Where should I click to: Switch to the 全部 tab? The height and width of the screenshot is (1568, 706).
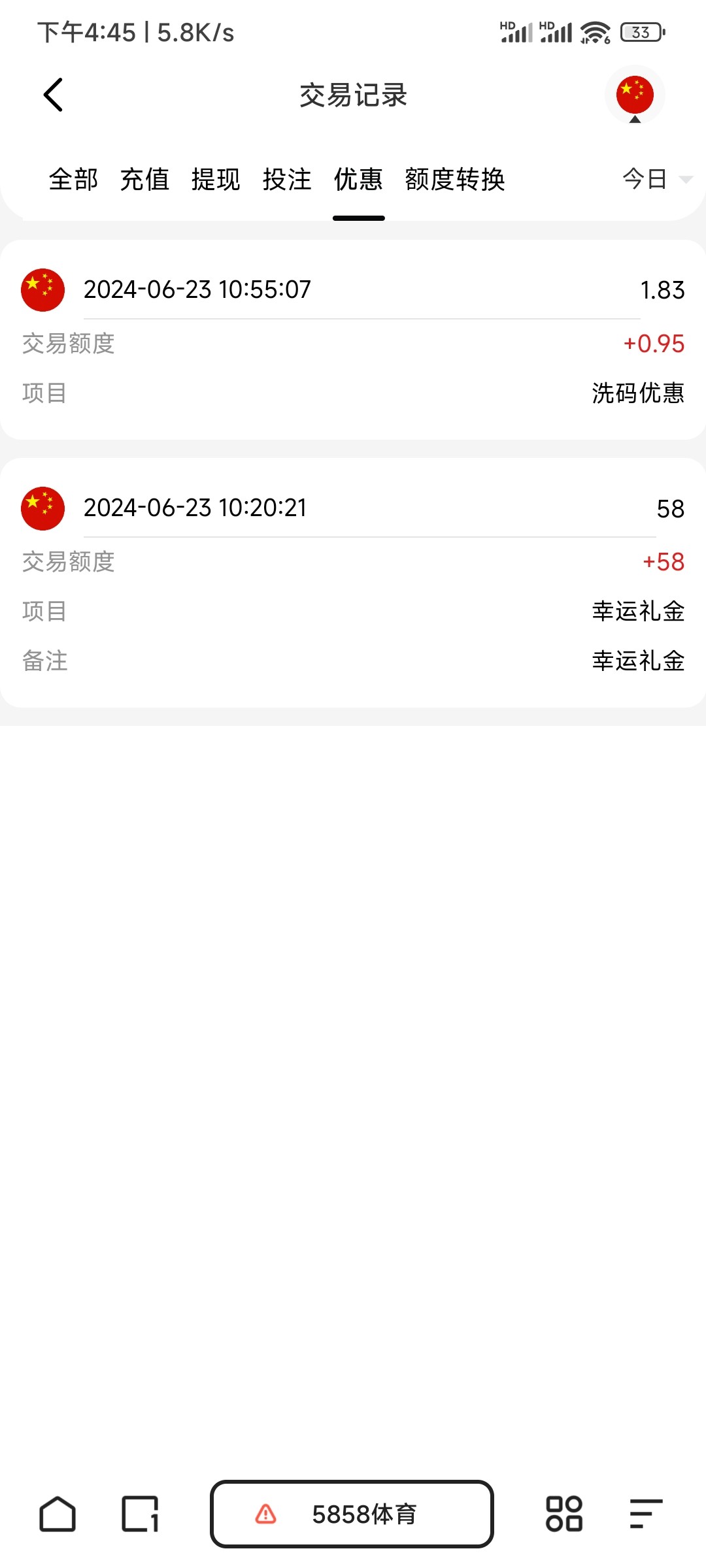[73, 179]
